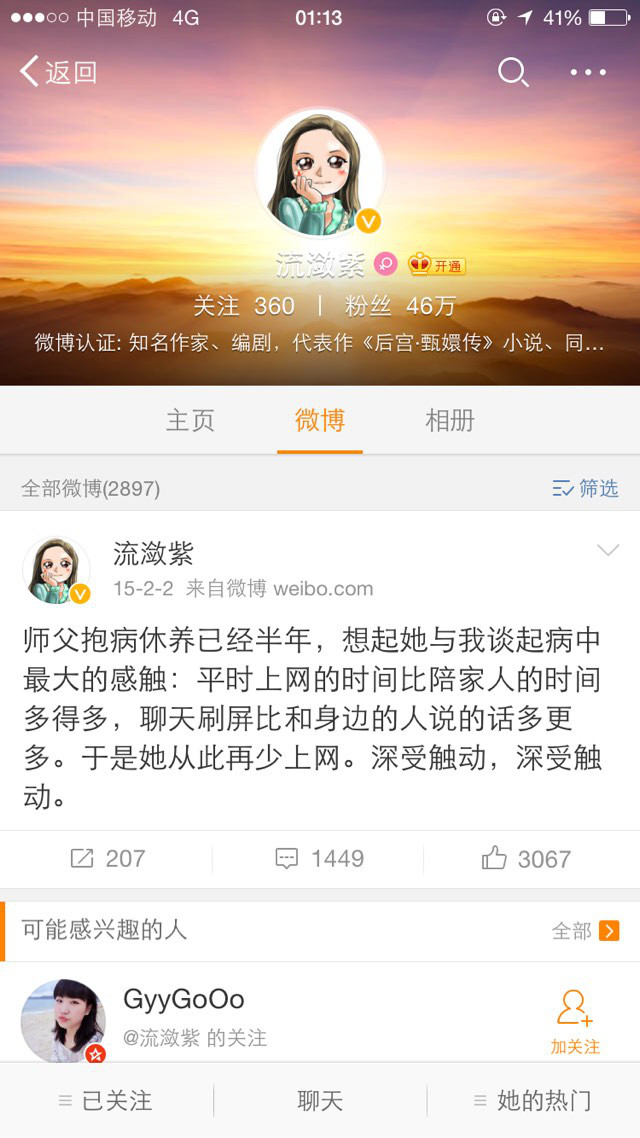Screen dimensions: 640x1138
Task: Open the search icon in header
Action: tap(513, 72)
